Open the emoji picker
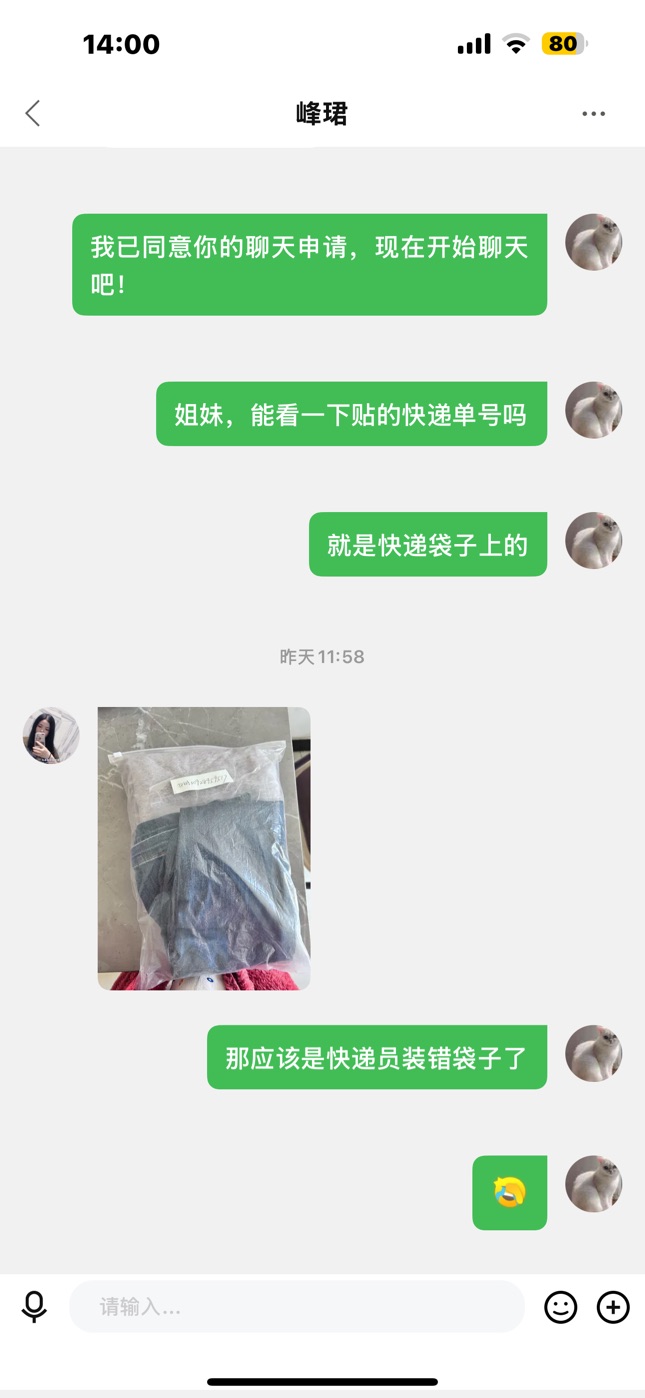645x1398 pixels. (561, 1307)
